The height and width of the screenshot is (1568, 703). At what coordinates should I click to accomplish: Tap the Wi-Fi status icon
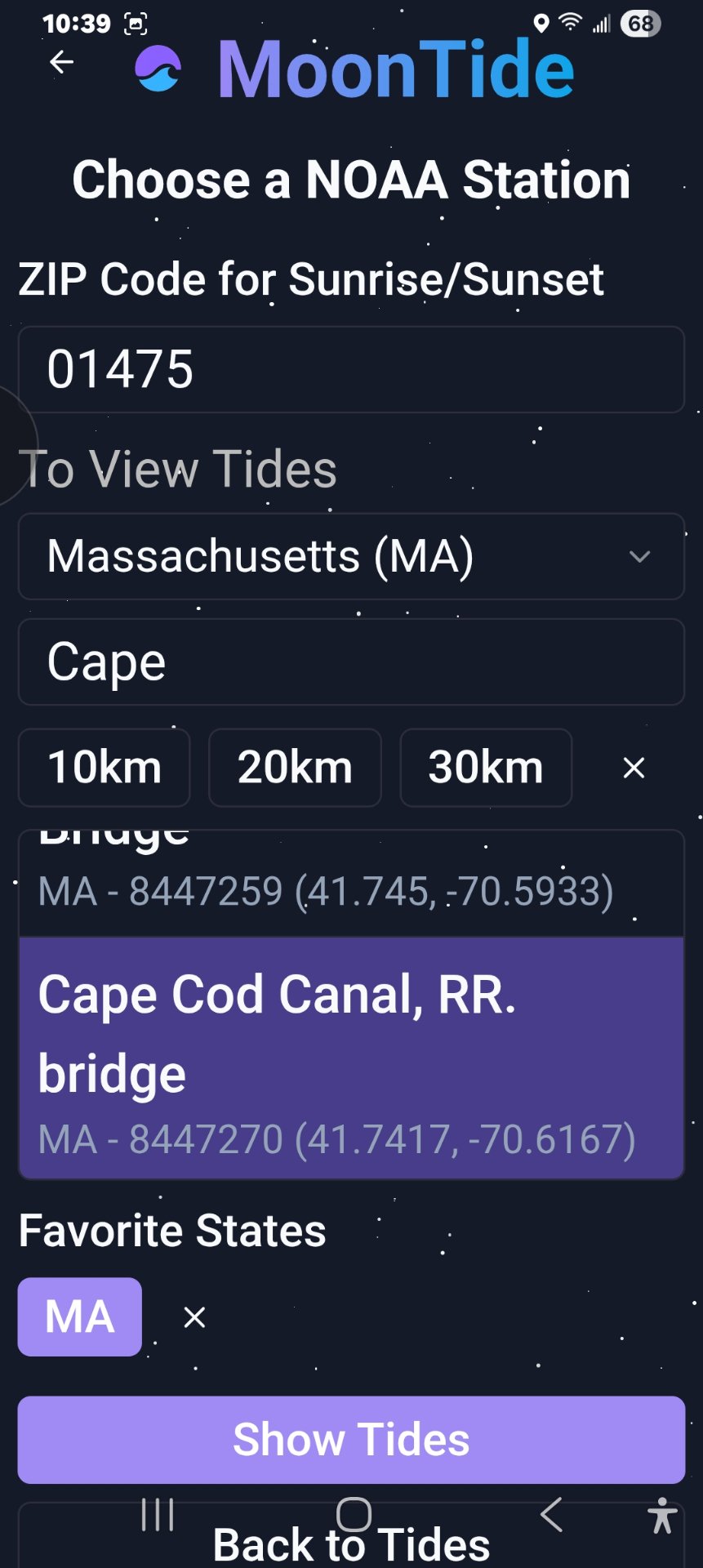point(572,22)
